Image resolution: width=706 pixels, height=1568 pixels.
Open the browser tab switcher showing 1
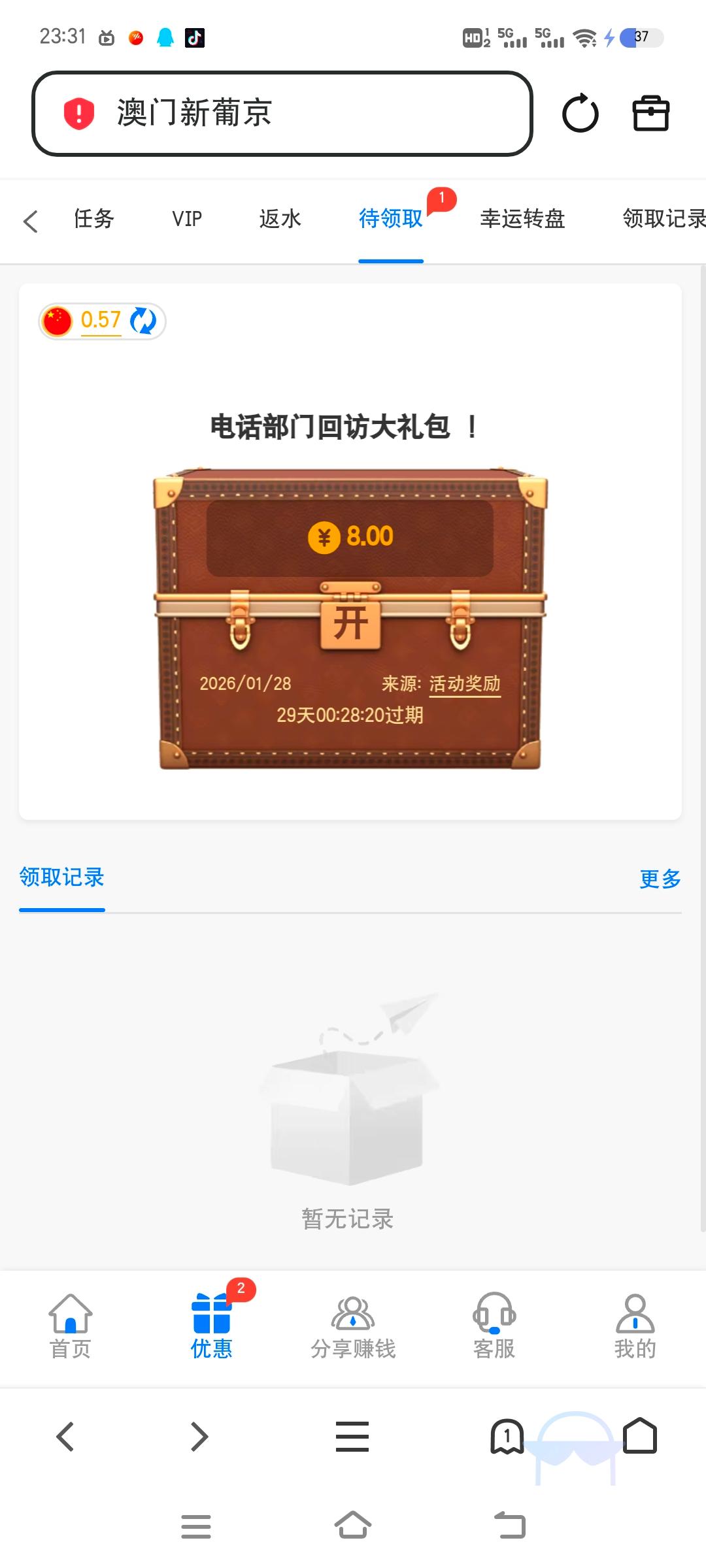click(507, 1436)
